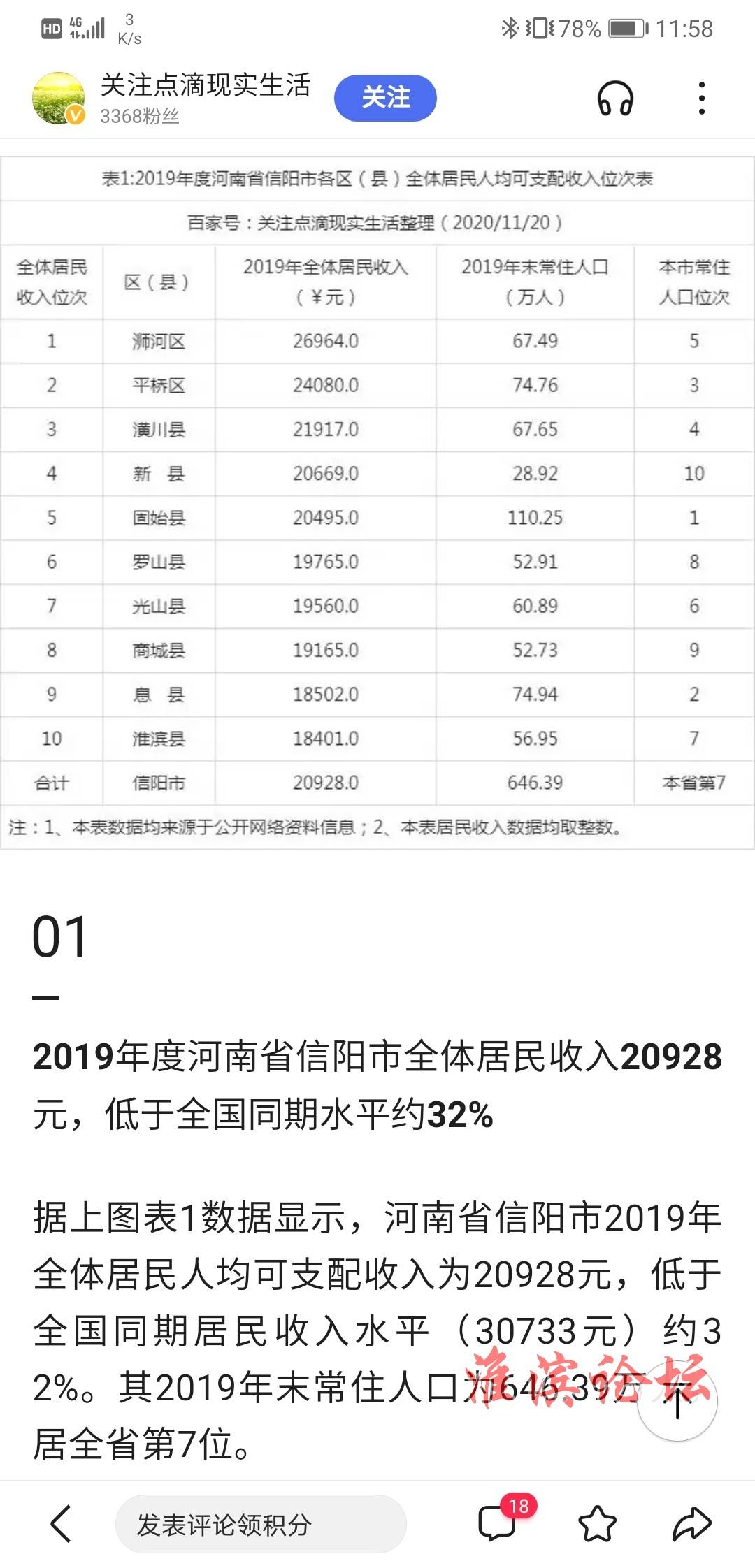Follow the author with the 关注 button
This screenshot has width=755, height=1568.
click(385, 98)
